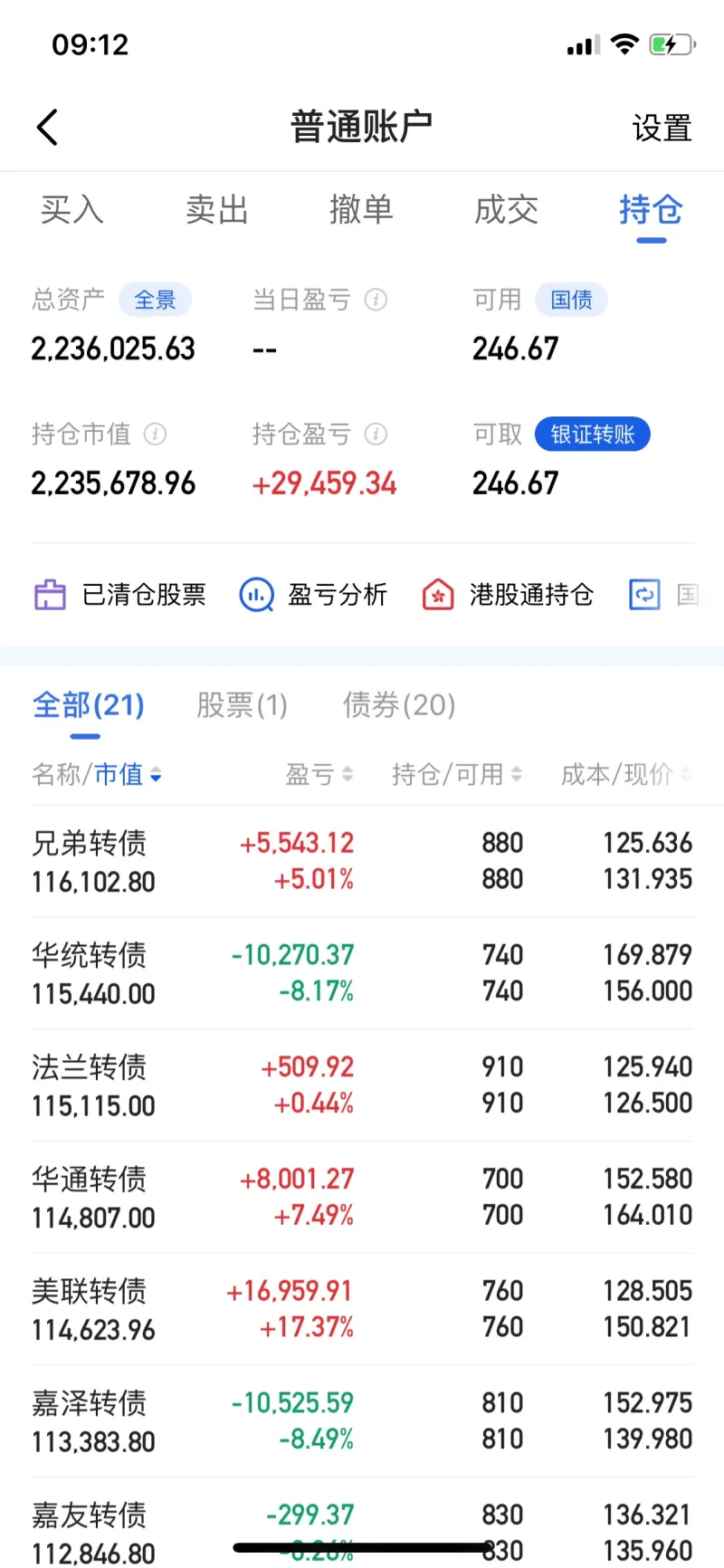Tap the 全景 chip beside 总资产
This screenshot has height=1568, width=724.
pyautogui.click(x=155, y=300)
